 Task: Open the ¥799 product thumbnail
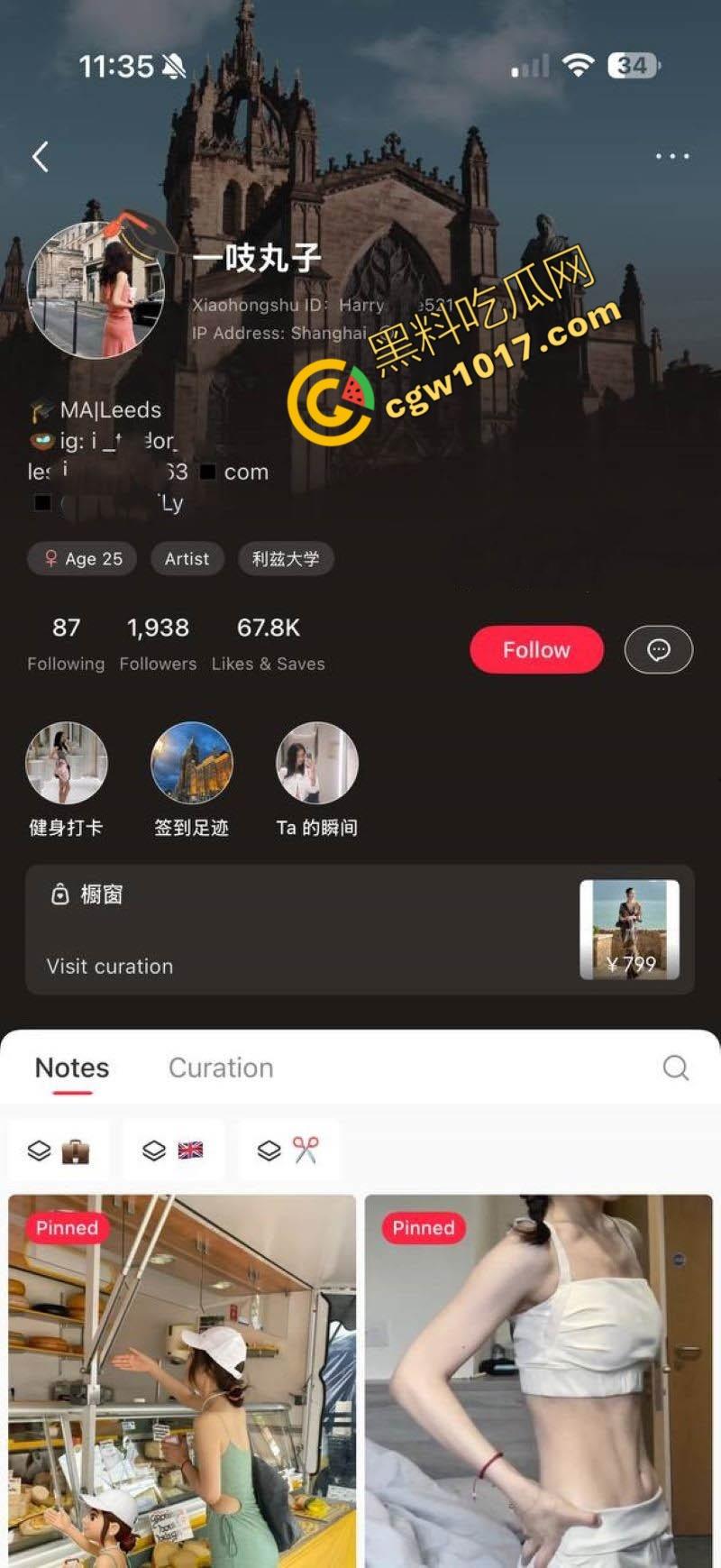630,930
